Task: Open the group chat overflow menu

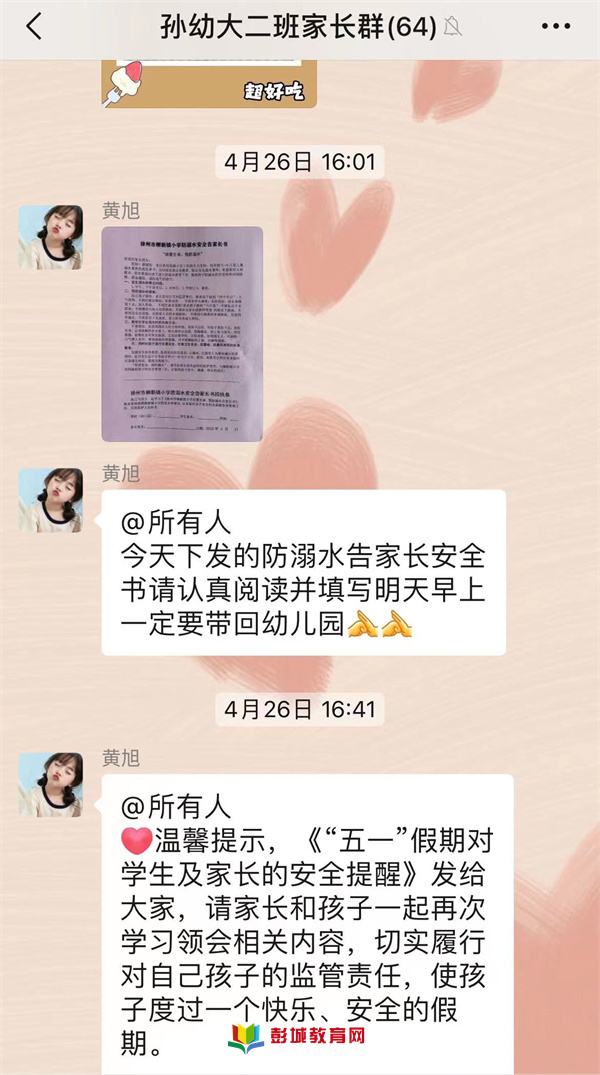Action: coord(555,27)
